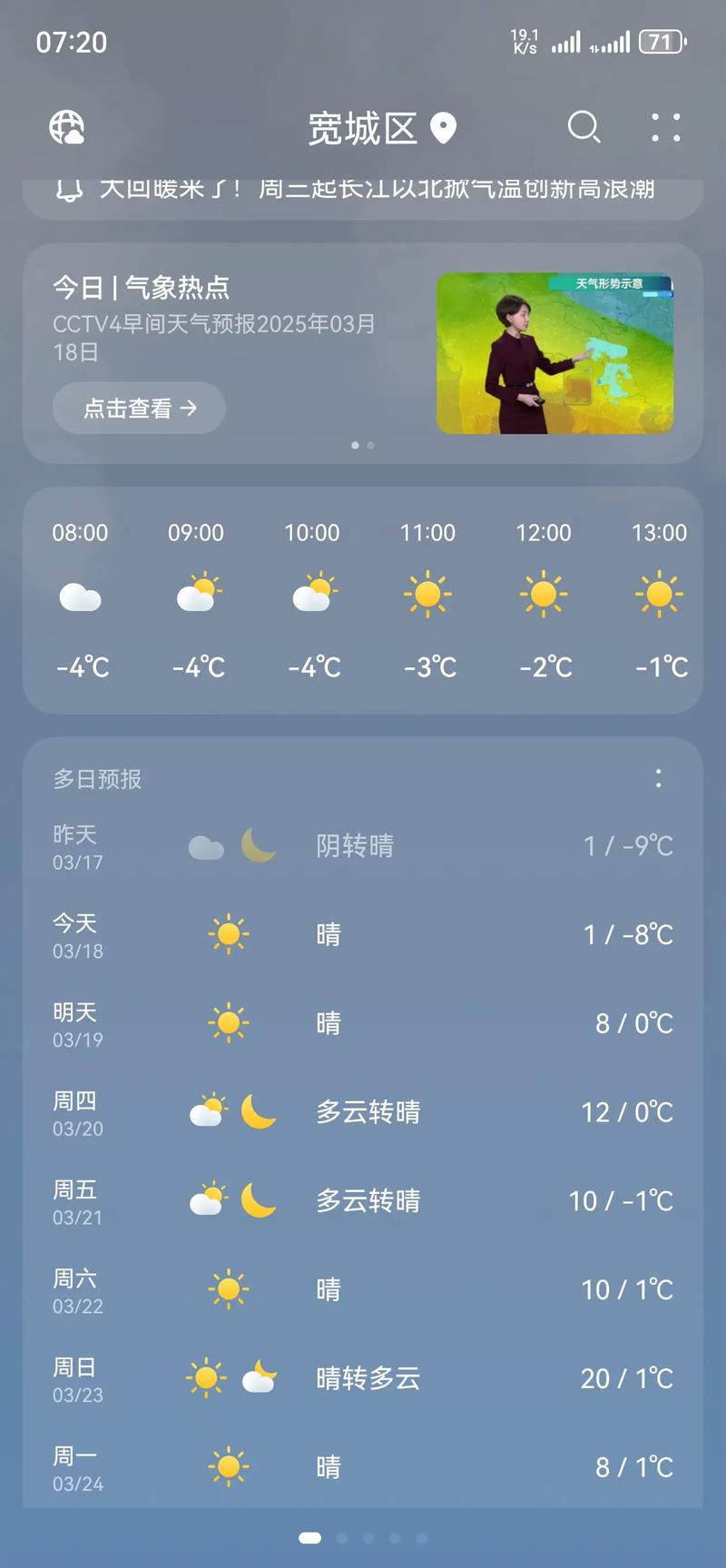
Task: Tap the 明天 forecast row
Action: pyautogui.click(x=363, y=1022)
